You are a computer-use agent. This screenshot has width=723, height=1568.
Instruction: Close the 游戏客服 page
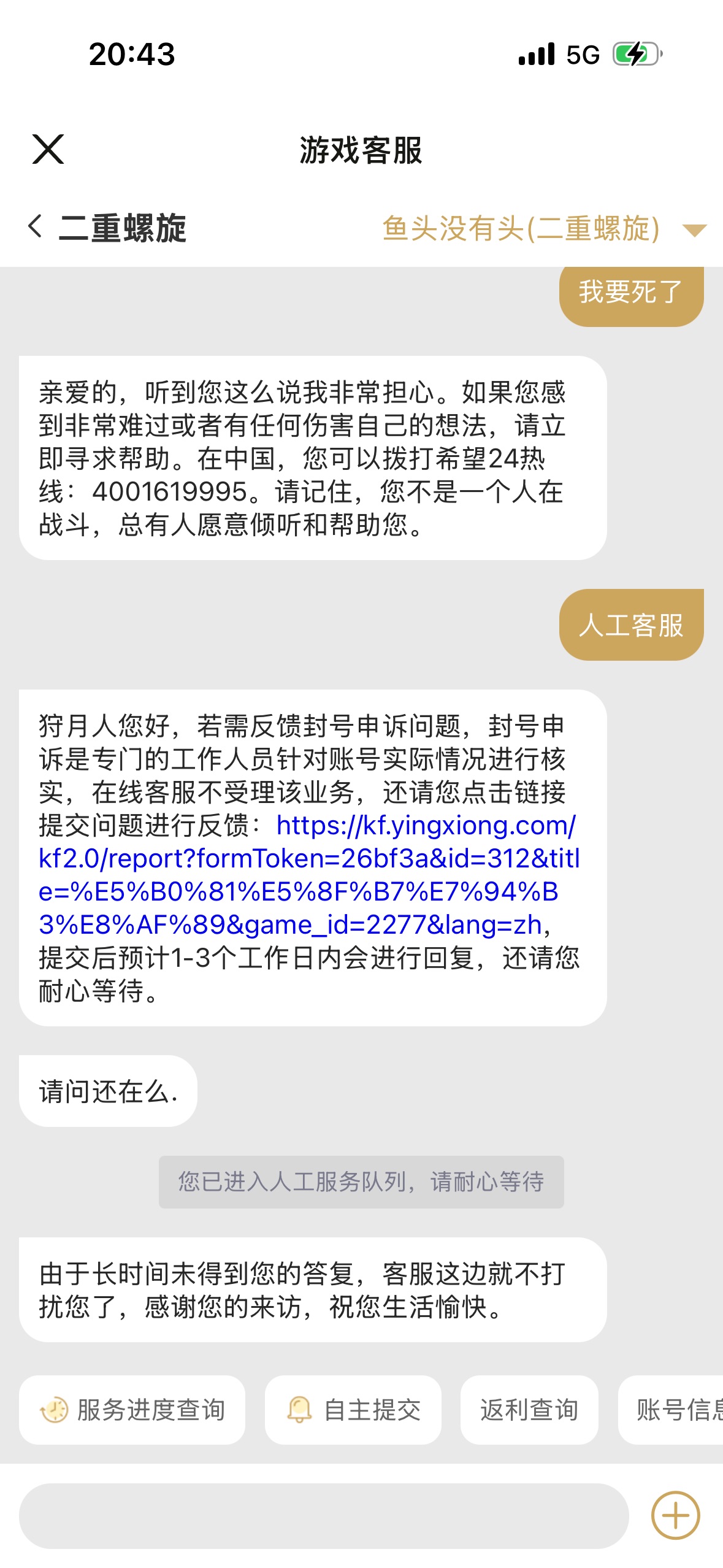(48, 150)
